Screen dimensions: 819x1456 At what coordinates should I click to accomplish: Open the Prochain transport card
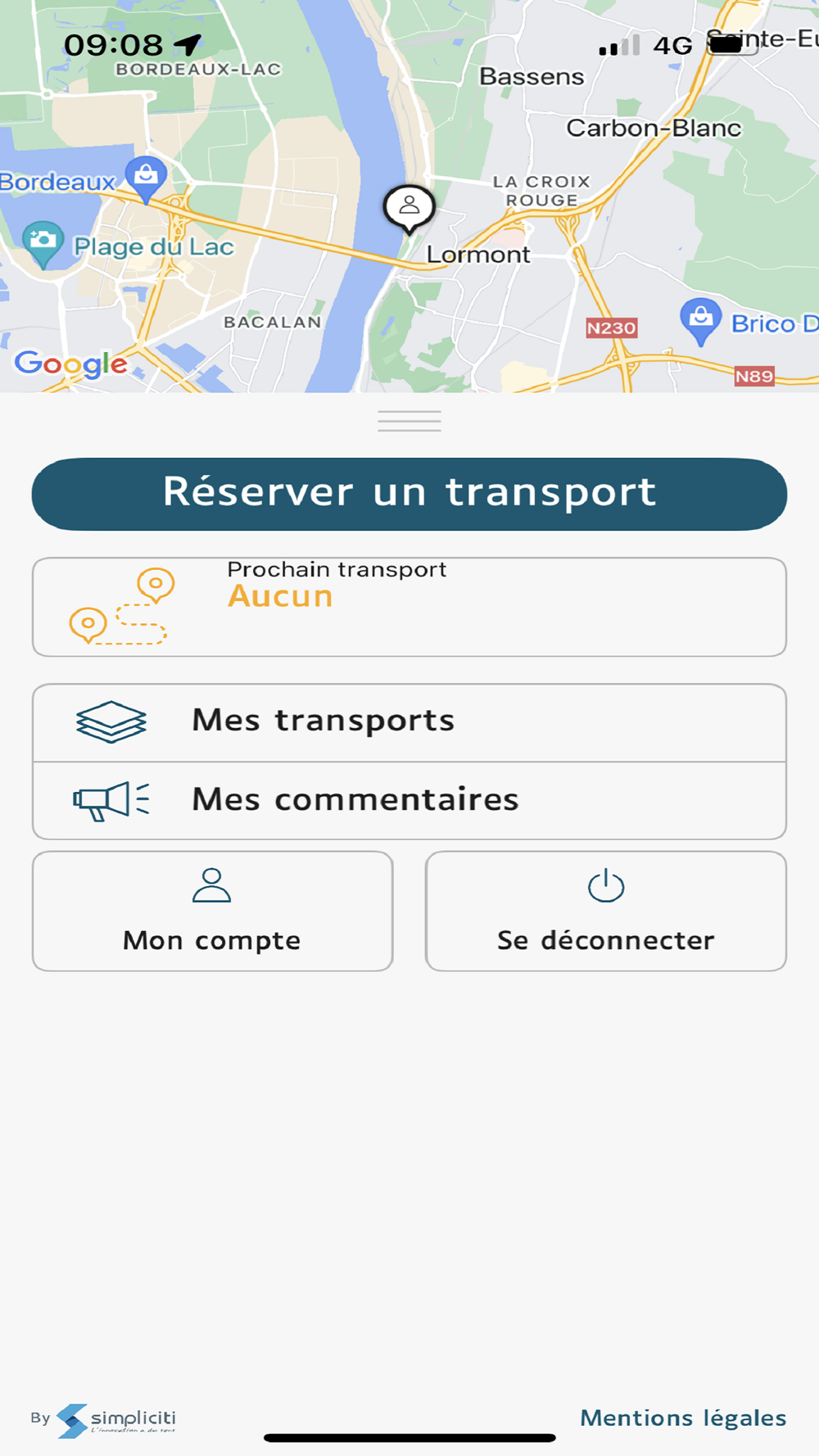click(409, 607)
